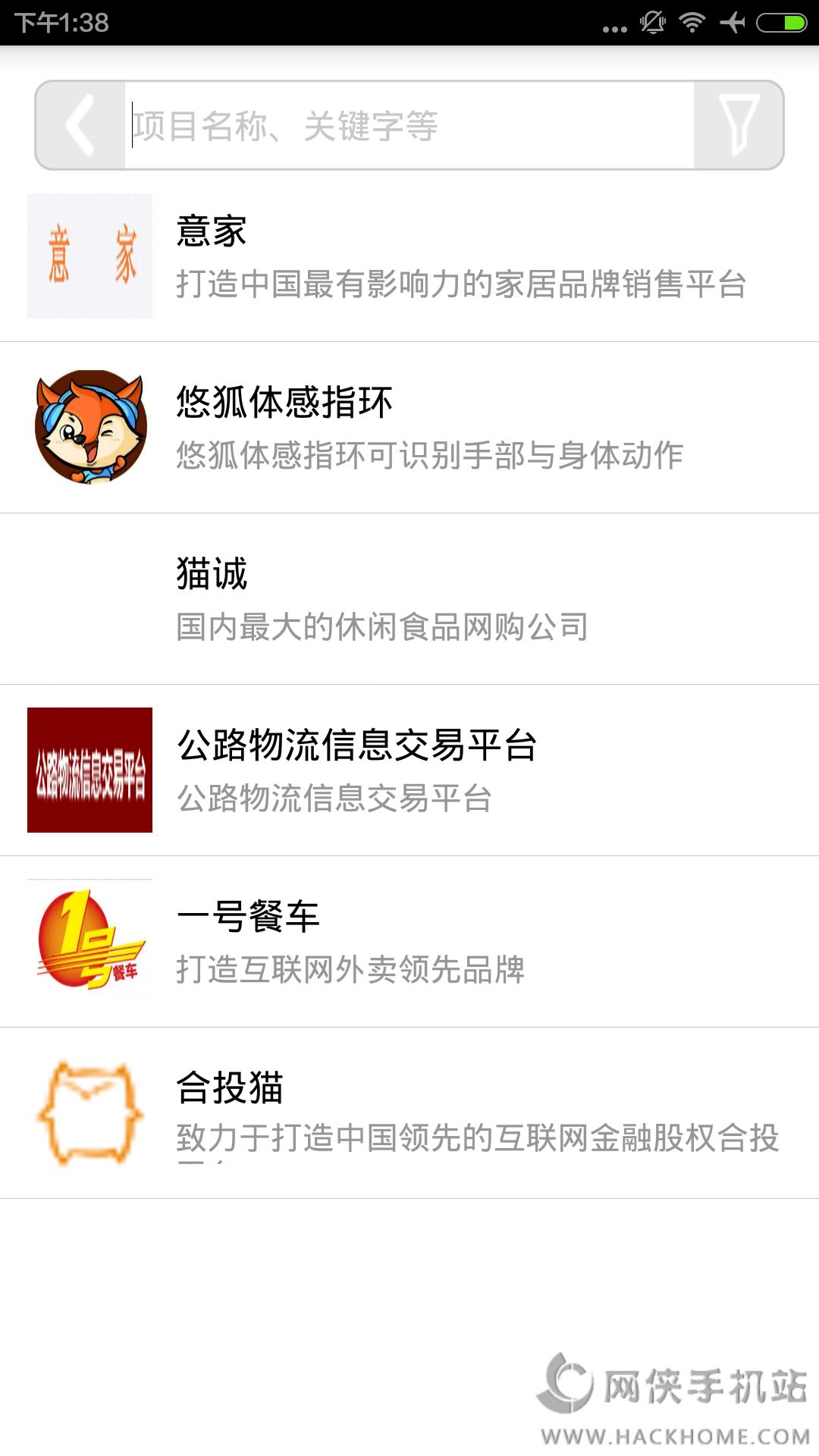Screen dimensions: 819x1456
Task: Select the 猫诚 project row
Action: (x=409, y=599)
